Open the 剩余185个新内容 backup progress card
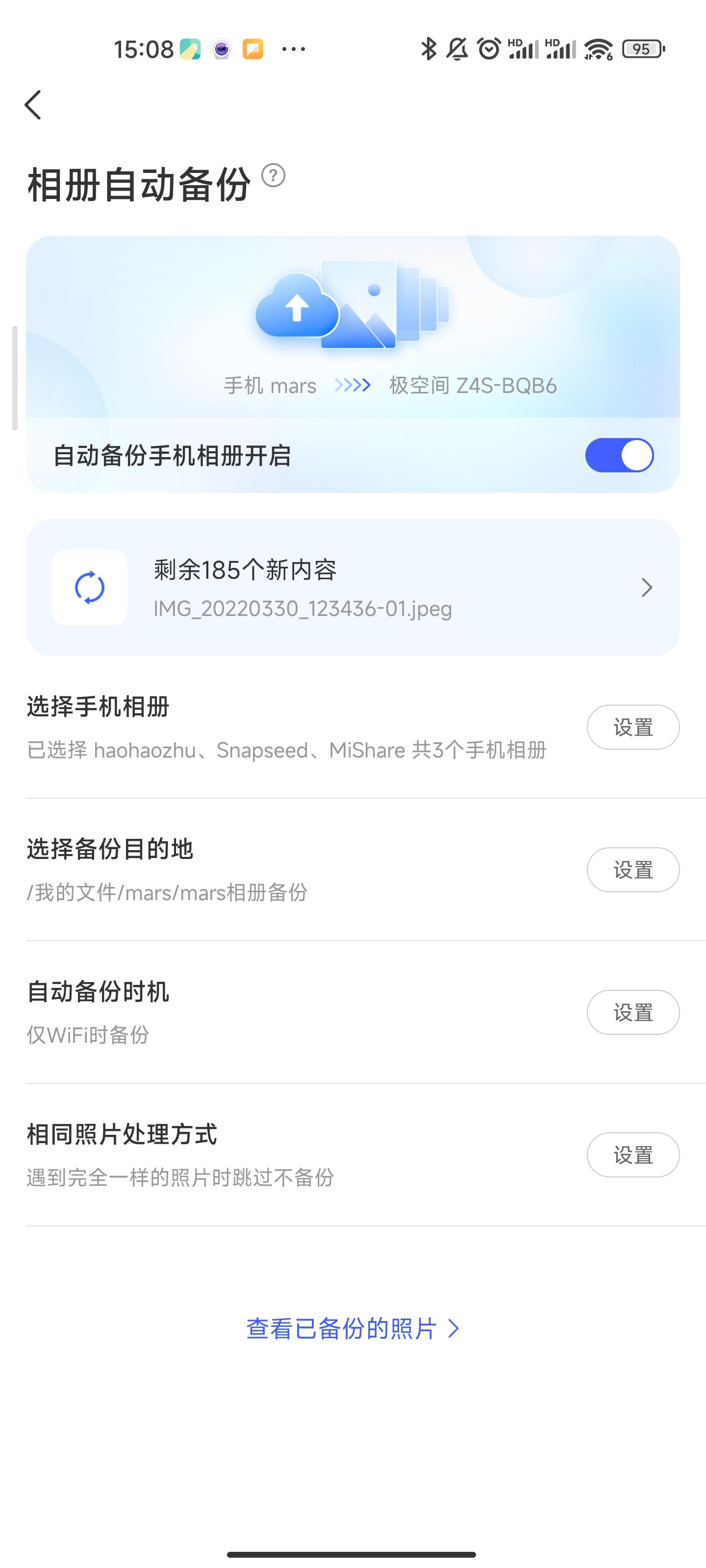706x1568 pixels. (353, 588)
